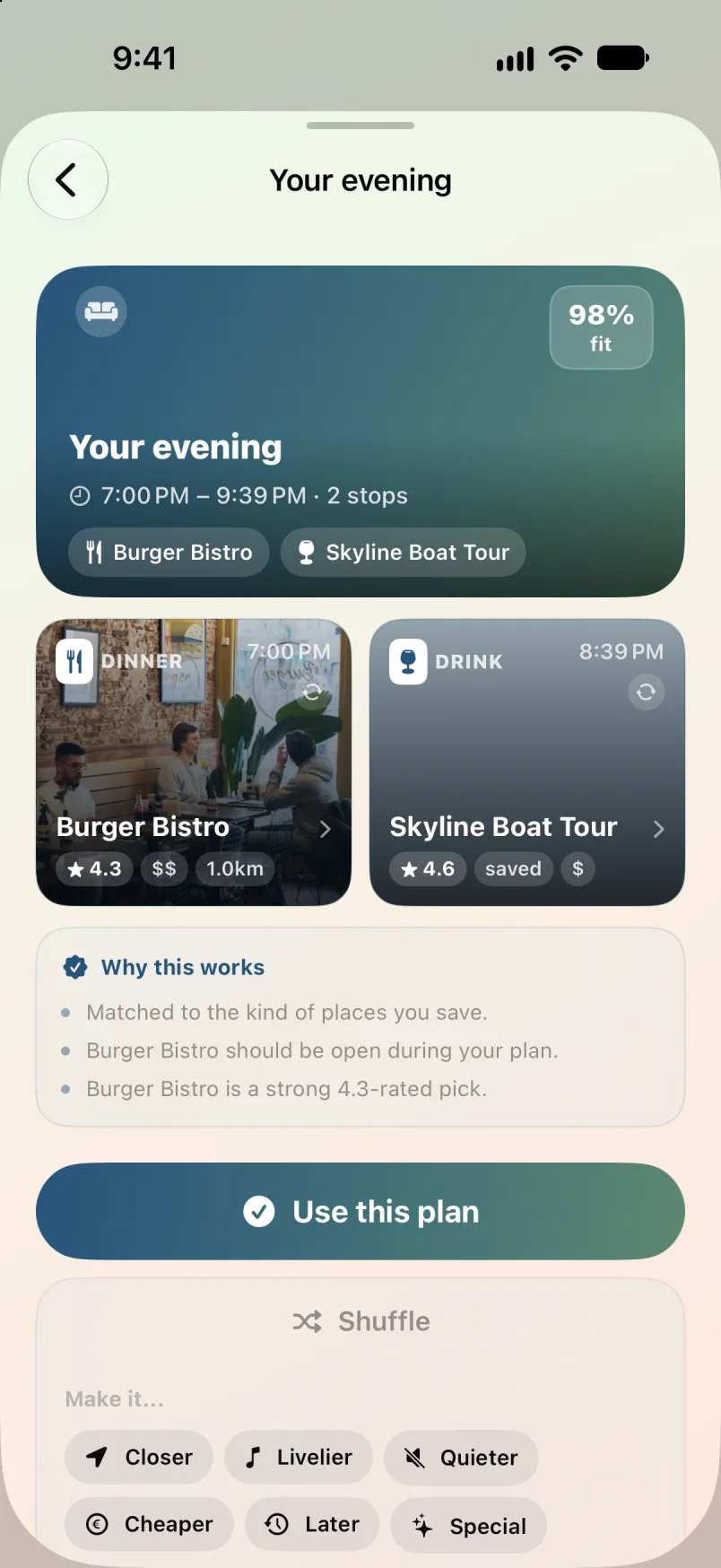Screen dimensions: 721x1568
Task: Shuffle the evening plan
Action: [360, 1321]
